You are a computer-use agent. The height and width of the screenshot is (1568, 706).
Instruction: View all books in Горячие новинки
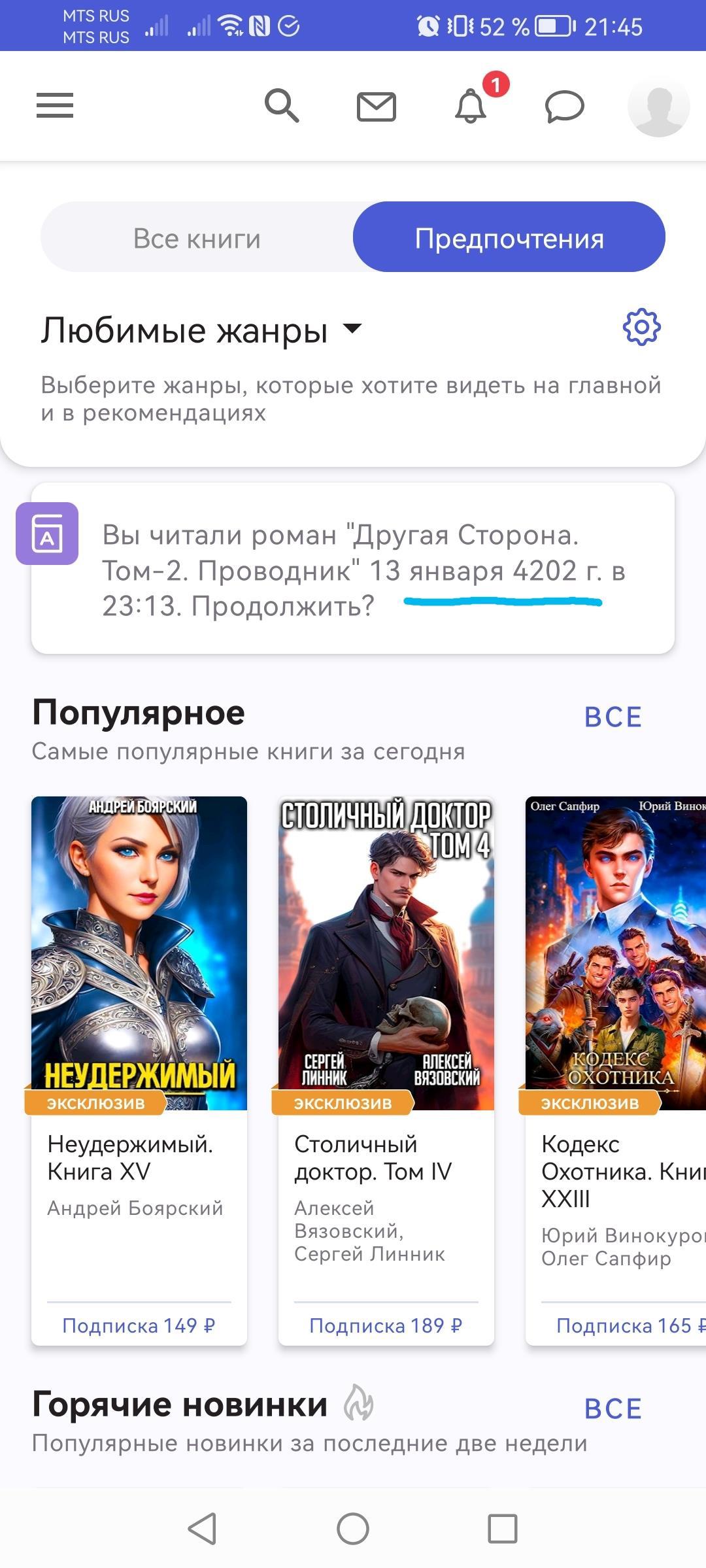tap(613, 1409)
